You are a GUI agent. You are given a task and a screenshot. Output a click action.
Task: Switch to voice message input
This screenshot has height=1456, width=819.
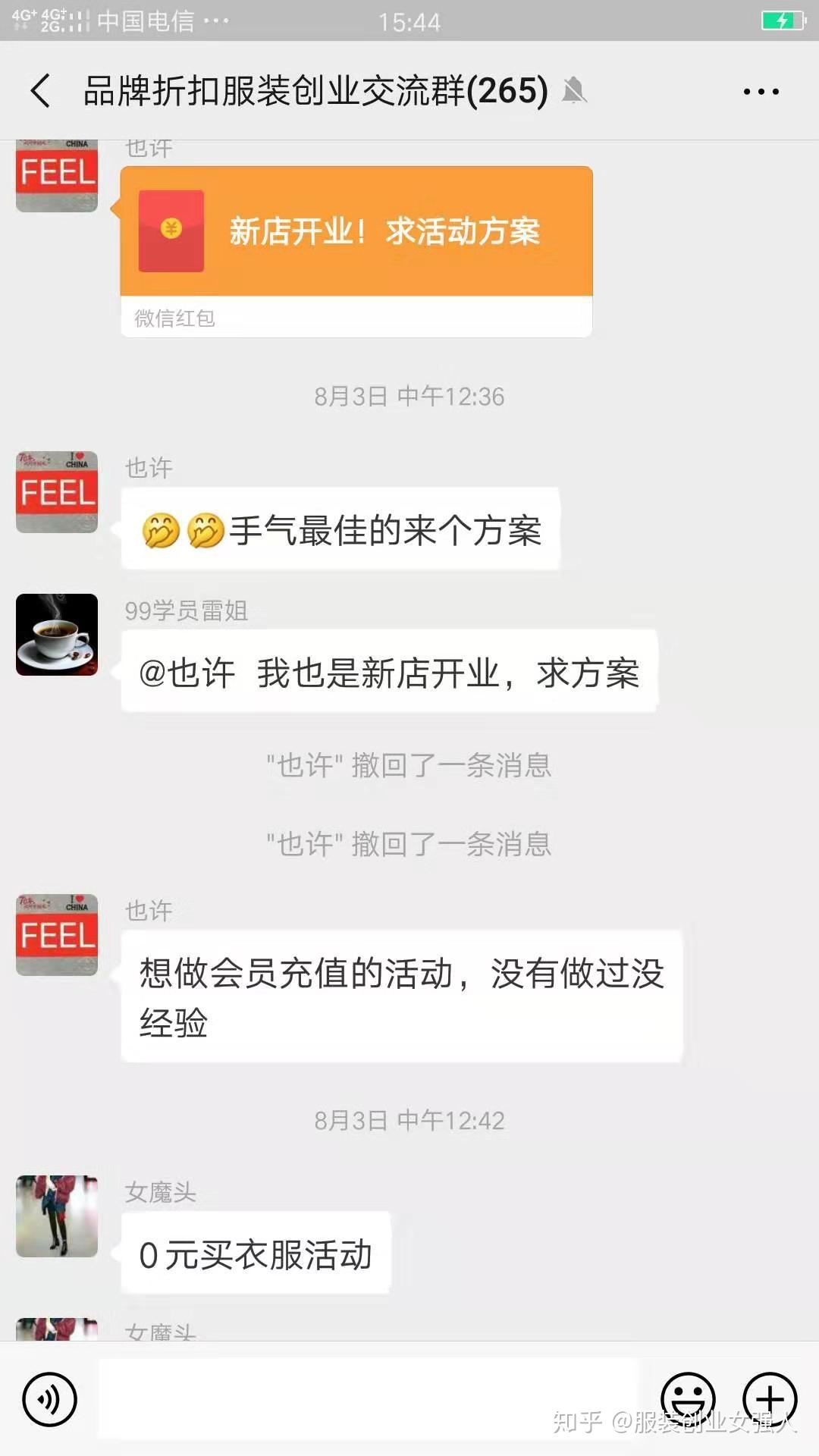[49, 1399]
